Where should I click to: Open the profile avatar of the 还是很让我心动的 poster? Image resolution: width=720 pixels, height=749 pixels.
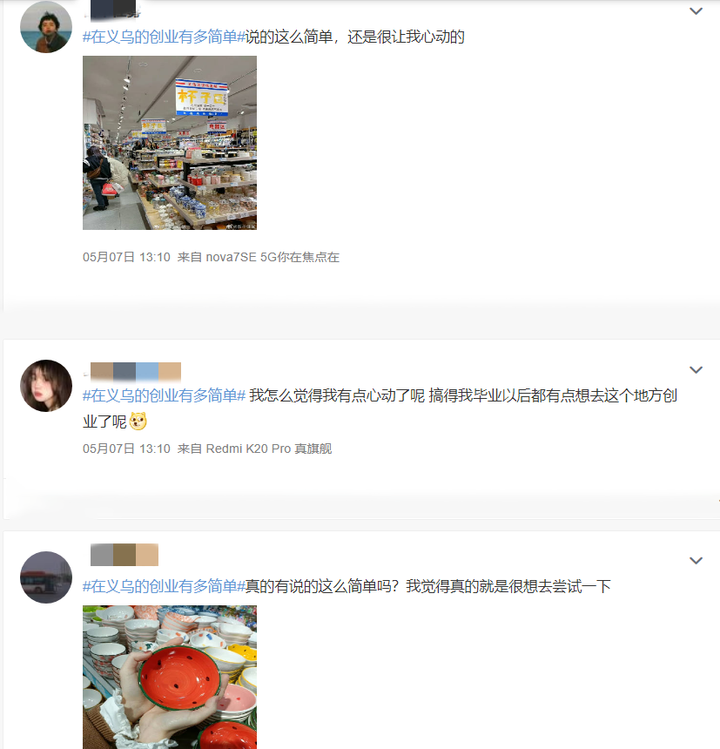46,27
